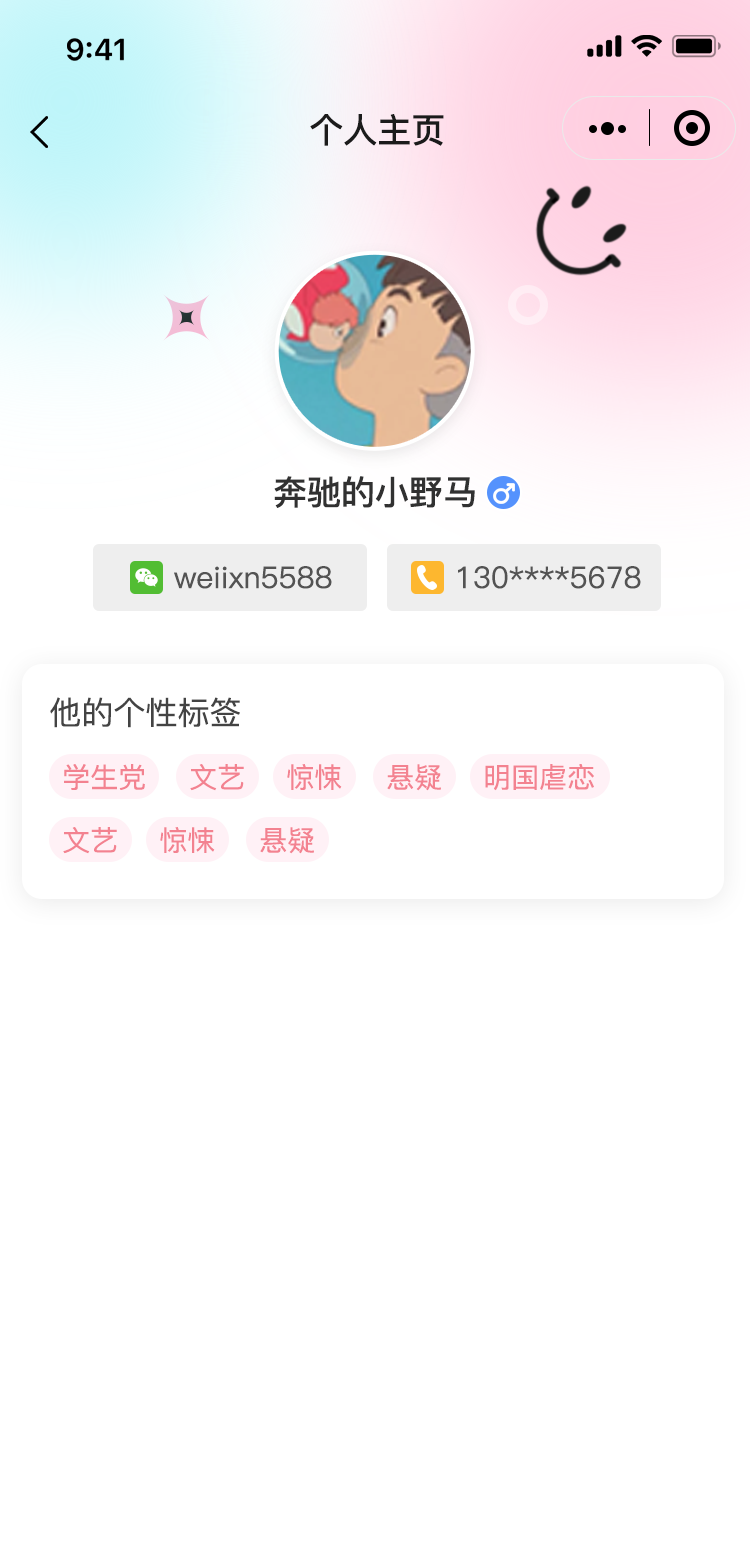Screen dimensions: 750x1556
Task: Select the 学生党 tag
Action: pos(104,777)
